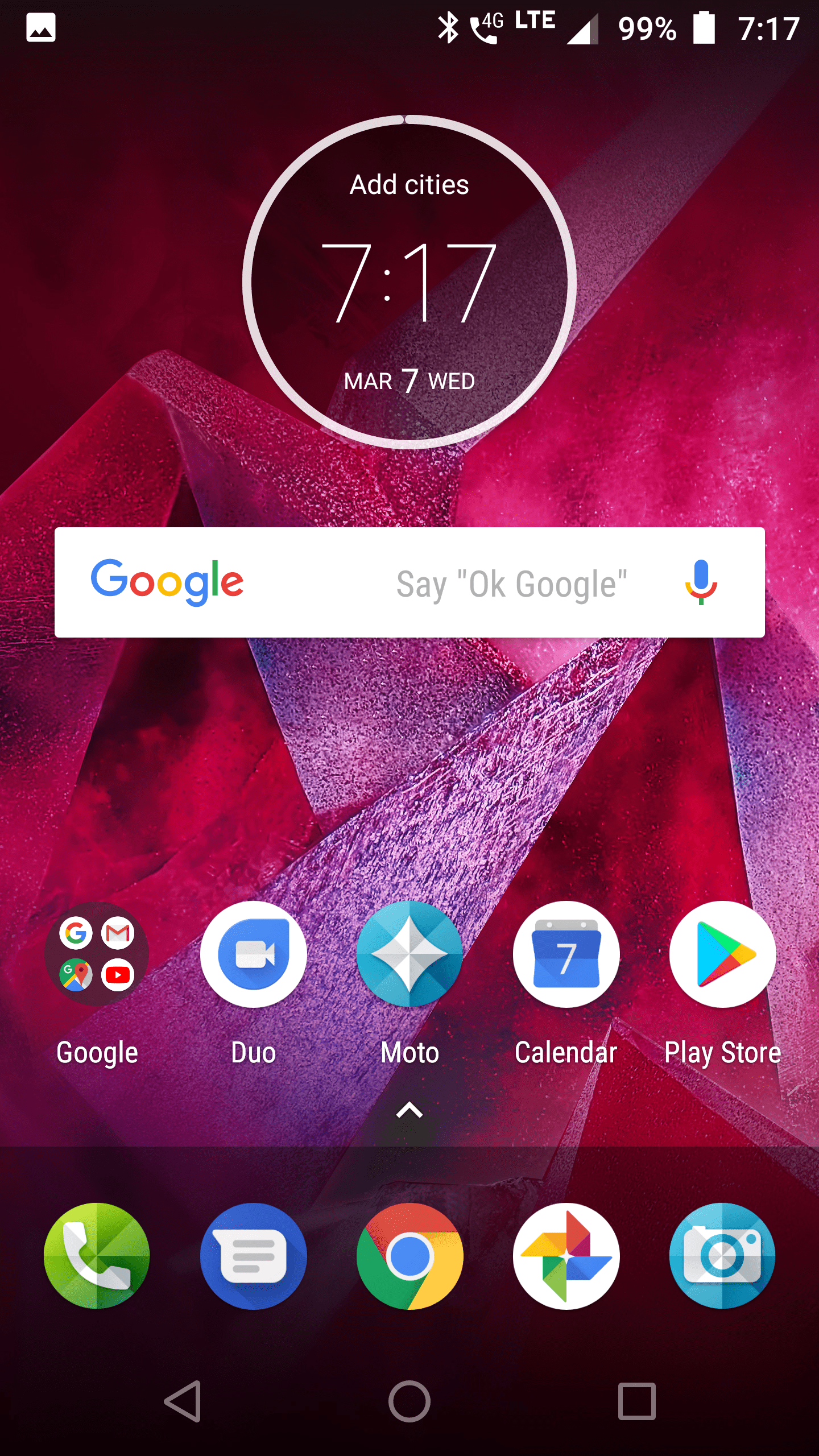
Task: Tap Add cities in the clock widget
Action: click(x=409, y=185)
